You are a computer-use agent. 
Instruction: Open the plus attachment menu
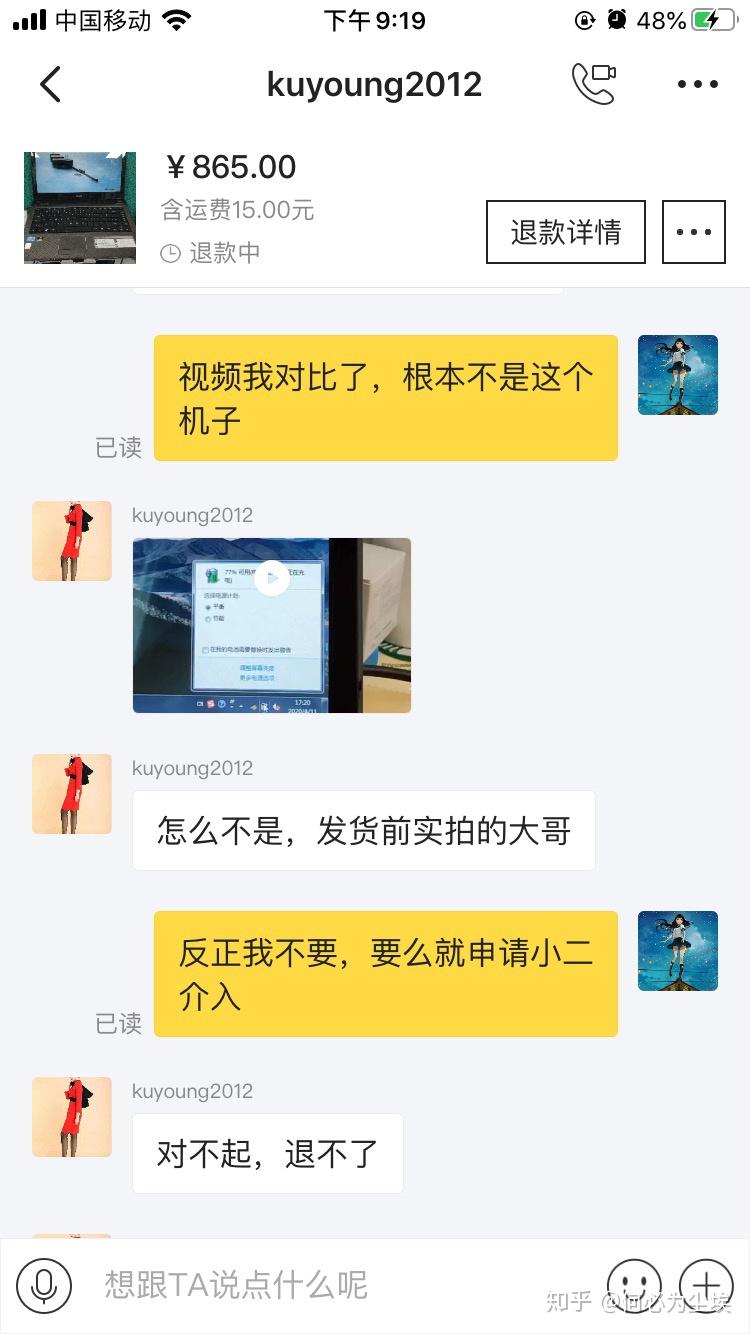tap(706, 1285)
